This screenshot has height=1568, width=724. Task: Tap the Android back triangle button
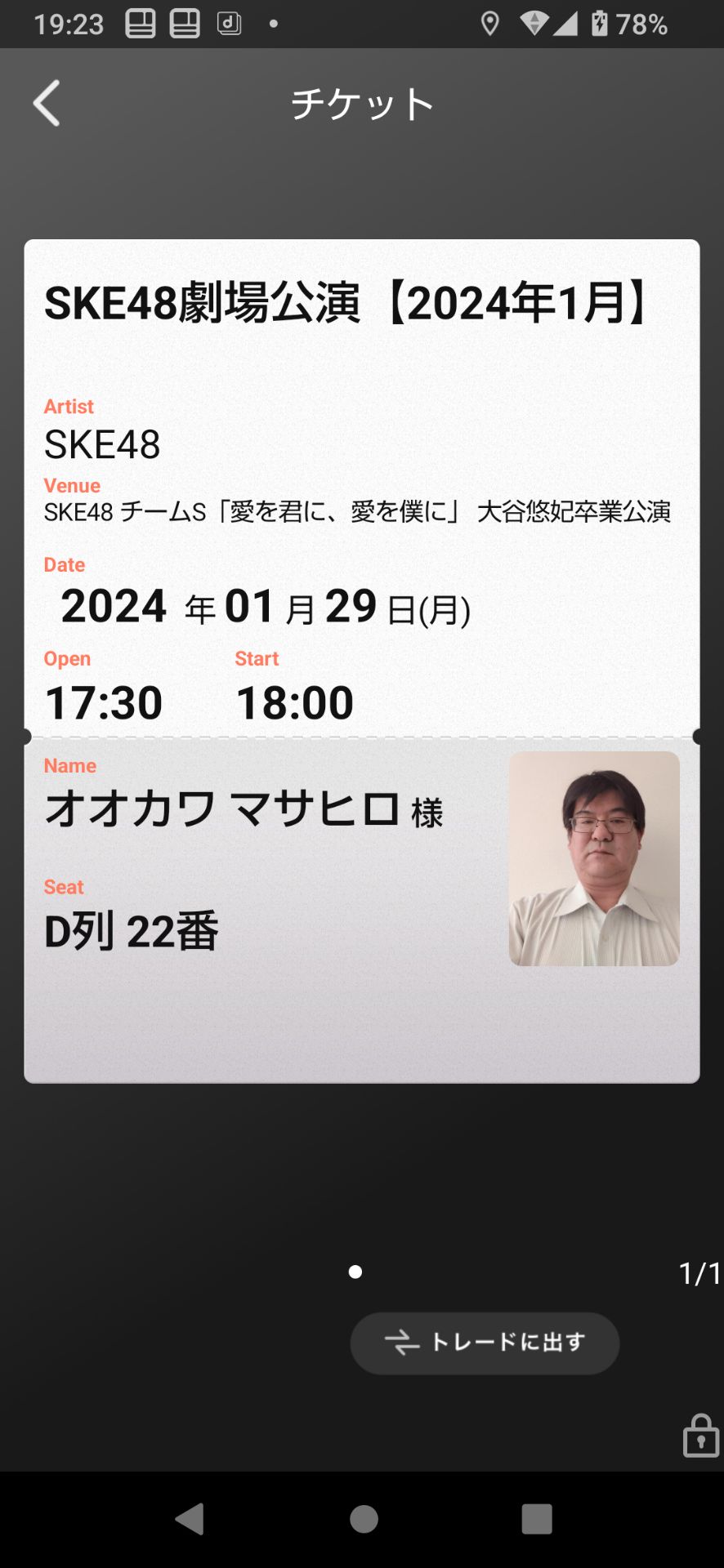190,1520
